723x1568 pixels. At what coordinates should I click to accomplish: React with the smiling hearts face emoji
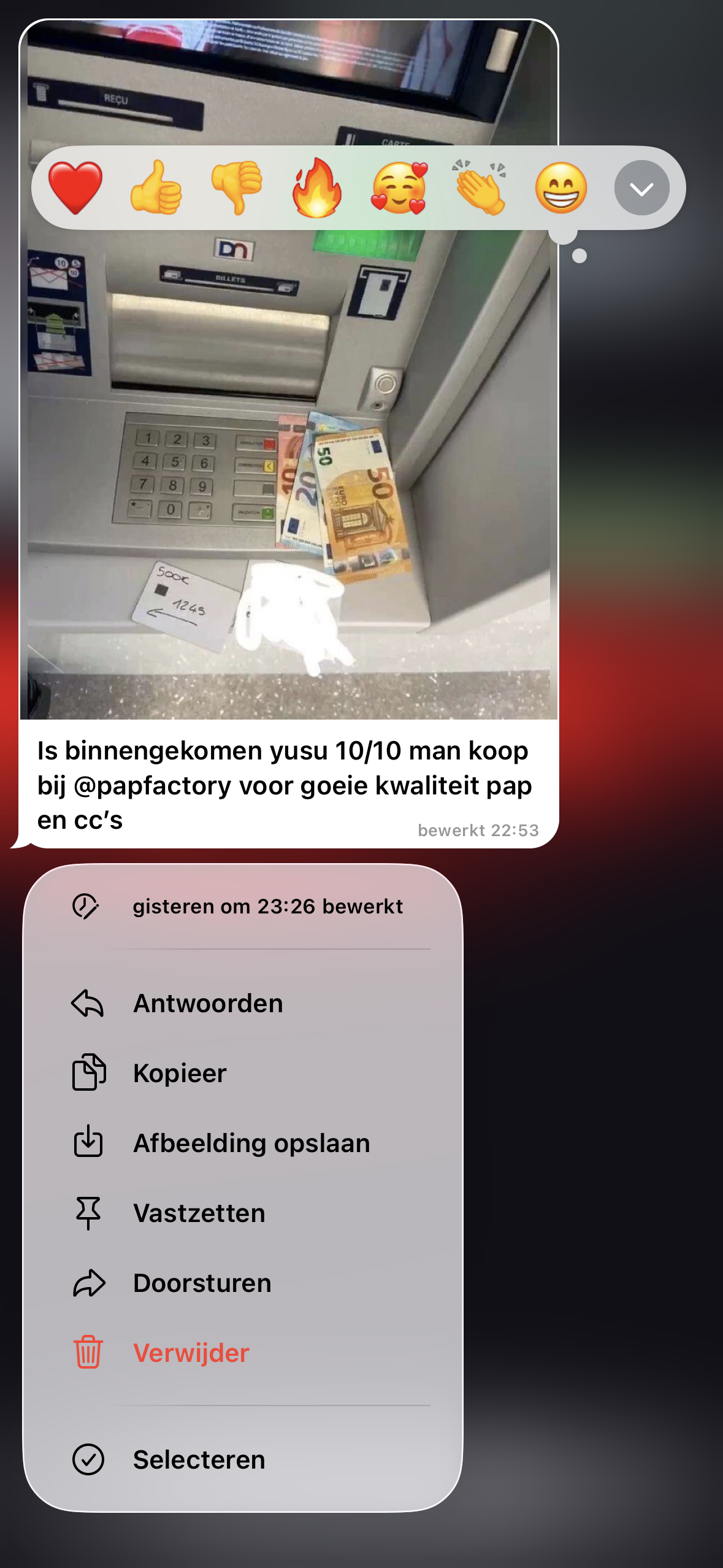point(399,188)
